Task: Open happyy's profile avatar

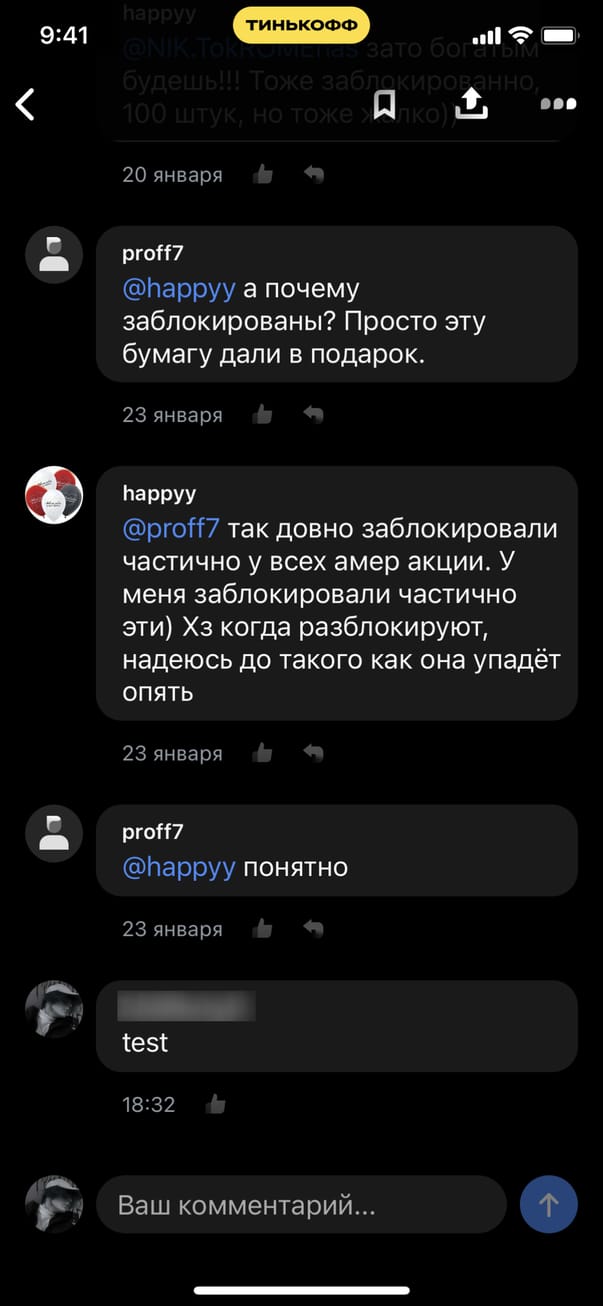Action: pyautogui.click(x=53, y=494)
